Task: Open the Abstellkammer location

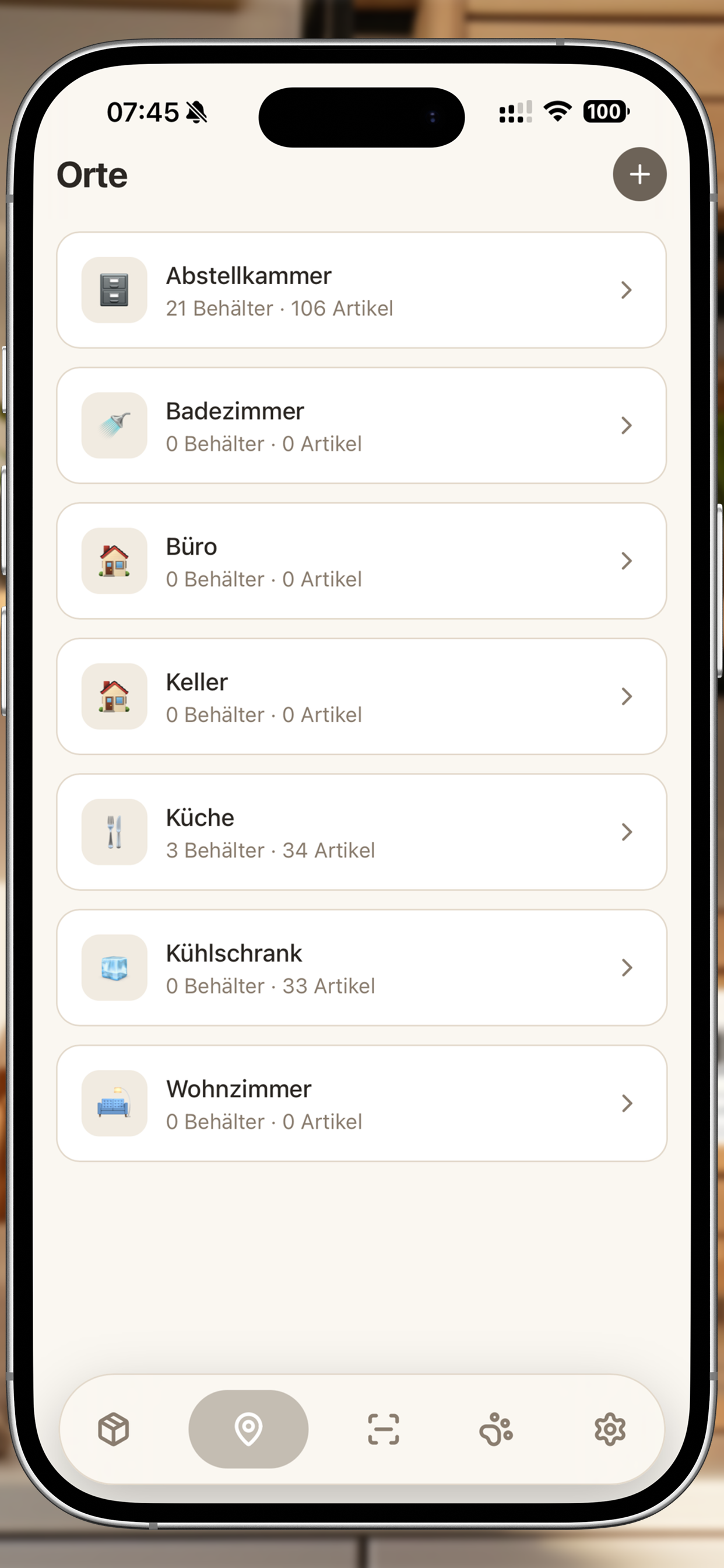Action: click(361, 290)
